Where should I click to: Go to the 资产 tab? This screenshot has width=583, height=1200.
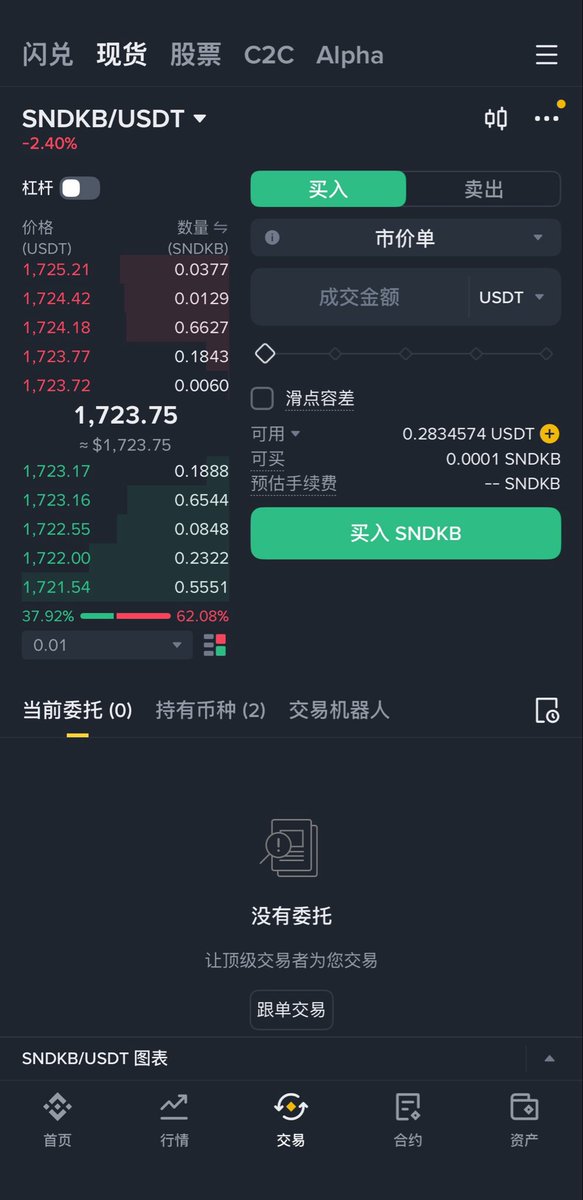(x=524, y=1119)
